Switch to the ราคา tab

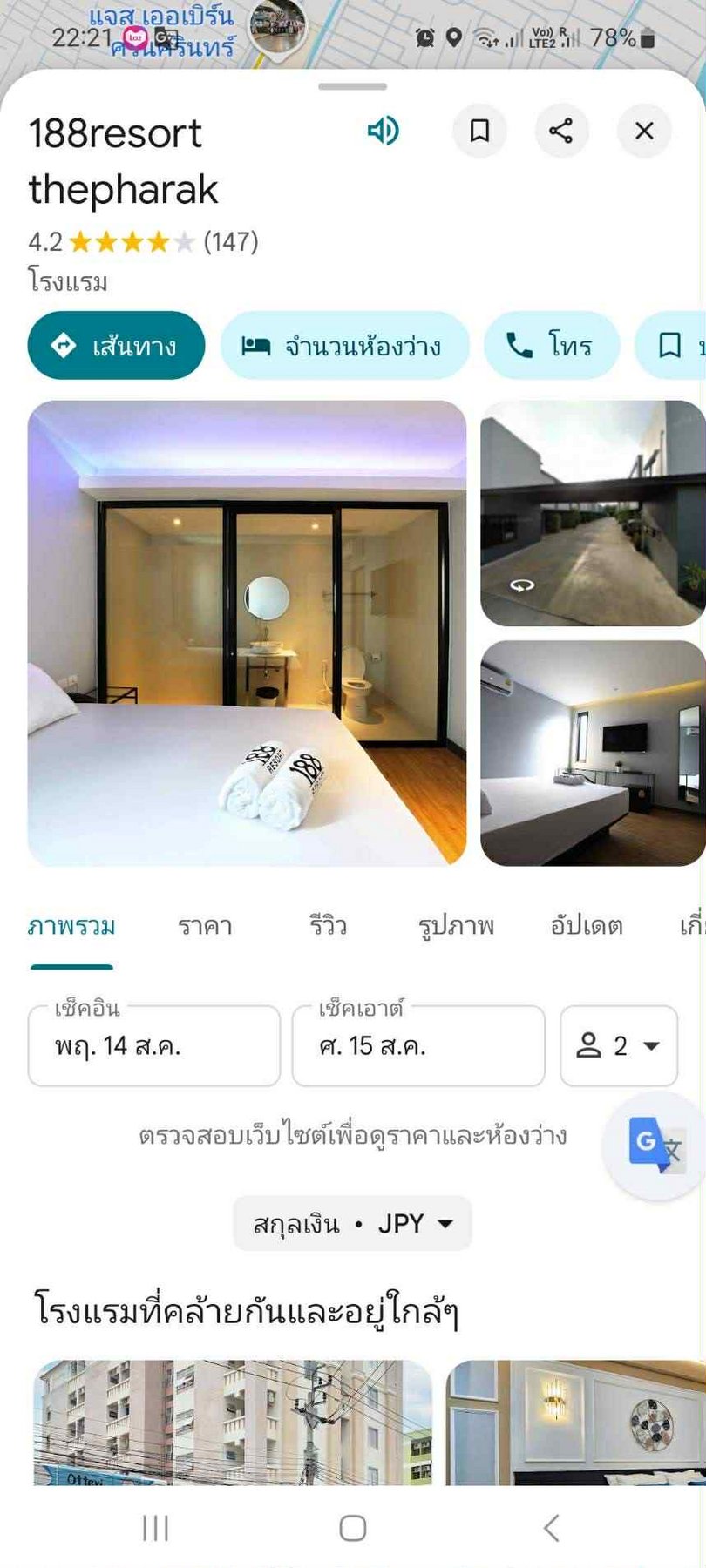pos(206,925)
